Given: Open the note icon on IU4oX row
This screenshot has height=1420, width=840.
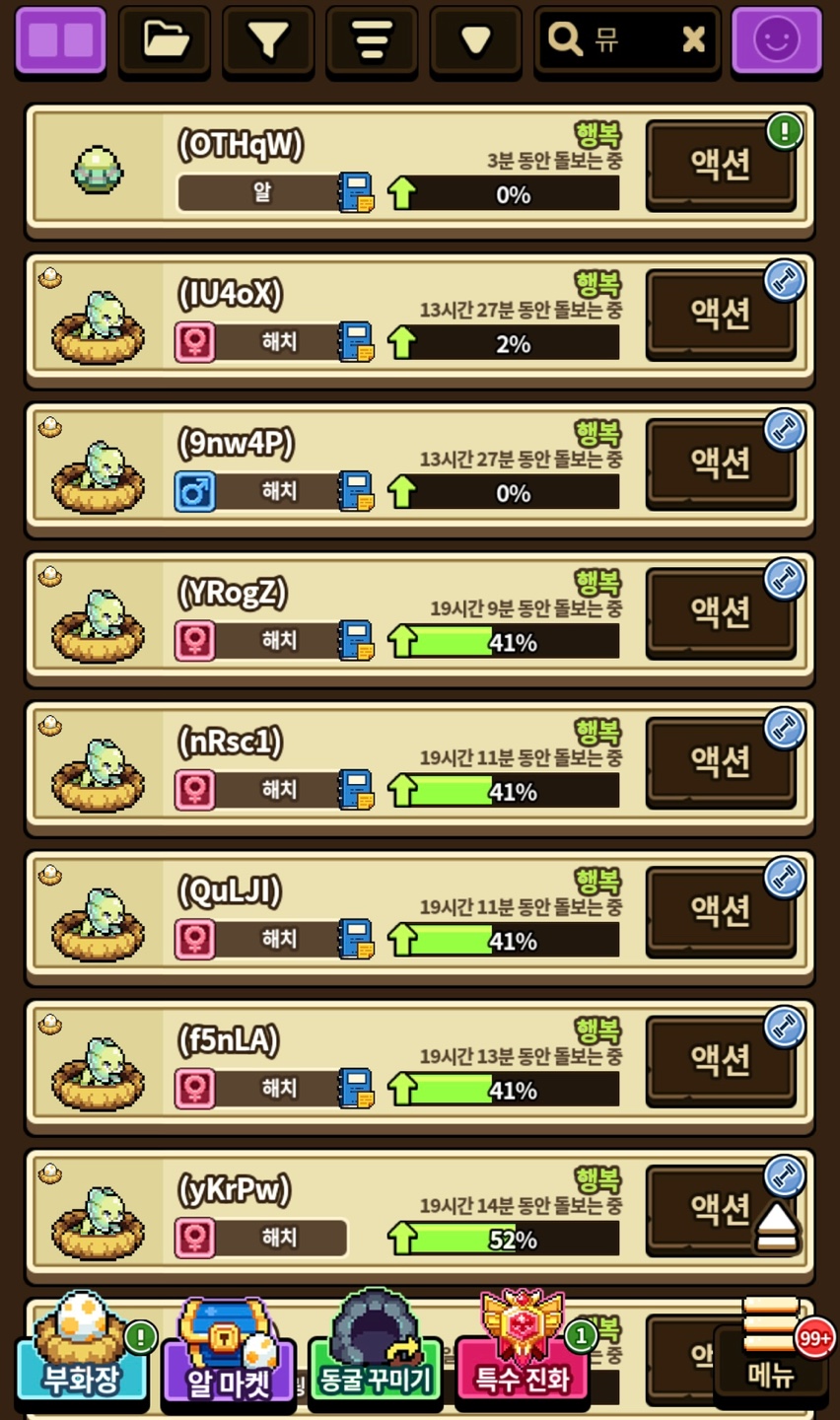Looking at the screenshot, I should point(355,342).
